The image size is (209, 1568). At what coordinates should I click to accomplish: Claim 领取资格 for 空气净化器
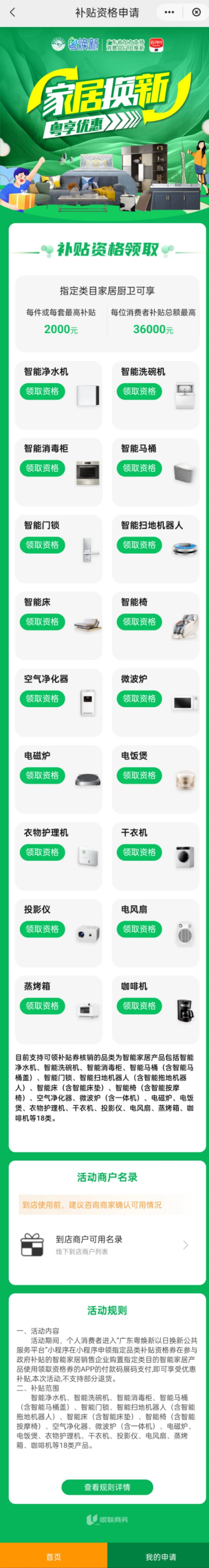coord(42,698)
